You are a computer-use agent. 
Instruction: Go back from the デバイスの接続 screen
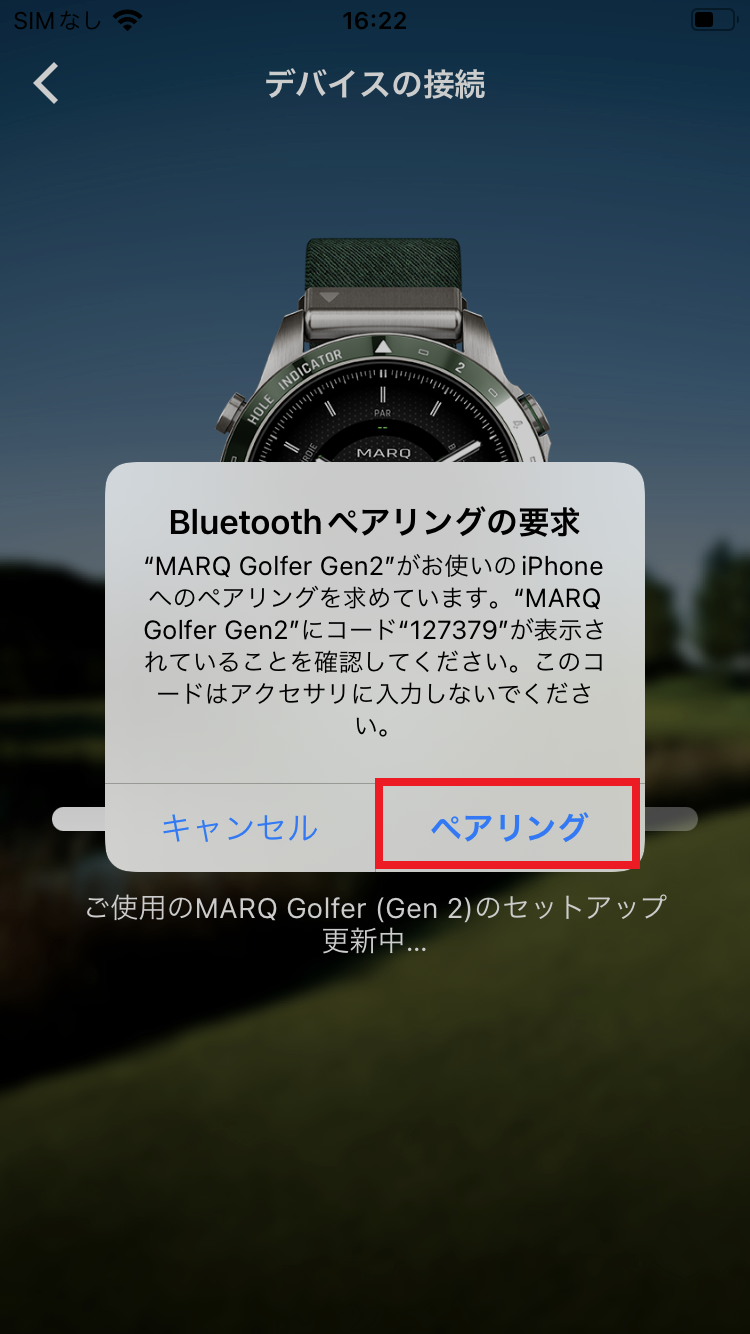click(46, 84)
